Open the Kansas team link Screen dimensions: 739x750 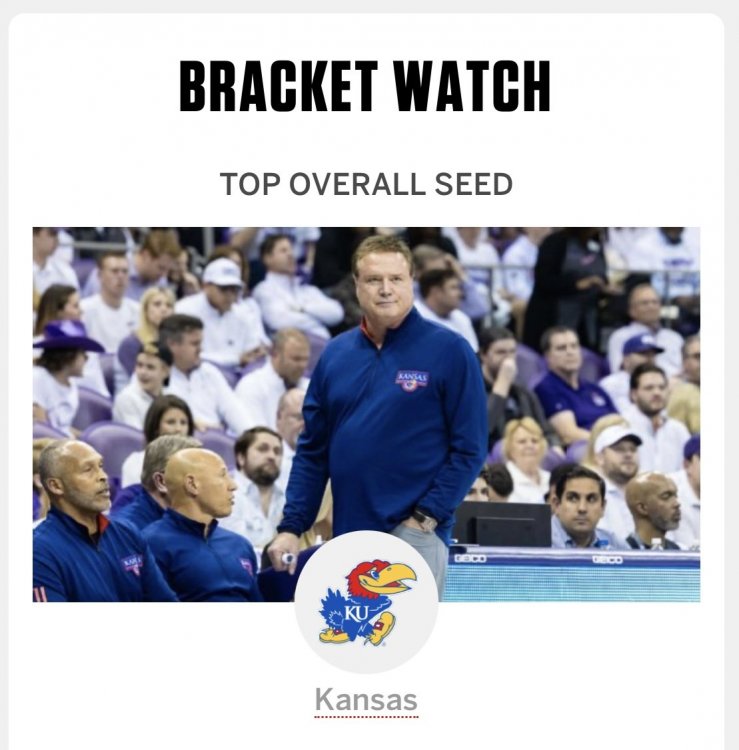(x=366, y=699)
